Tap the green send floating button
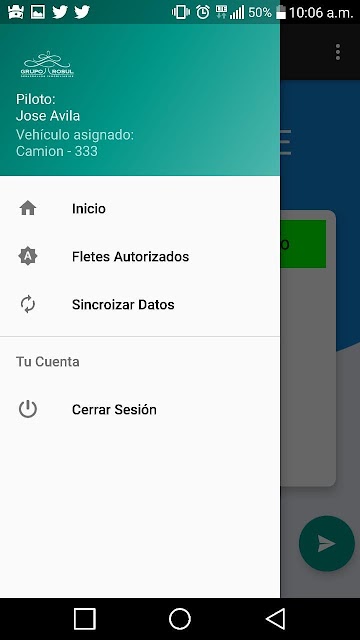The width and height of the screenshot is (360, 640). [x=327, y=543]
